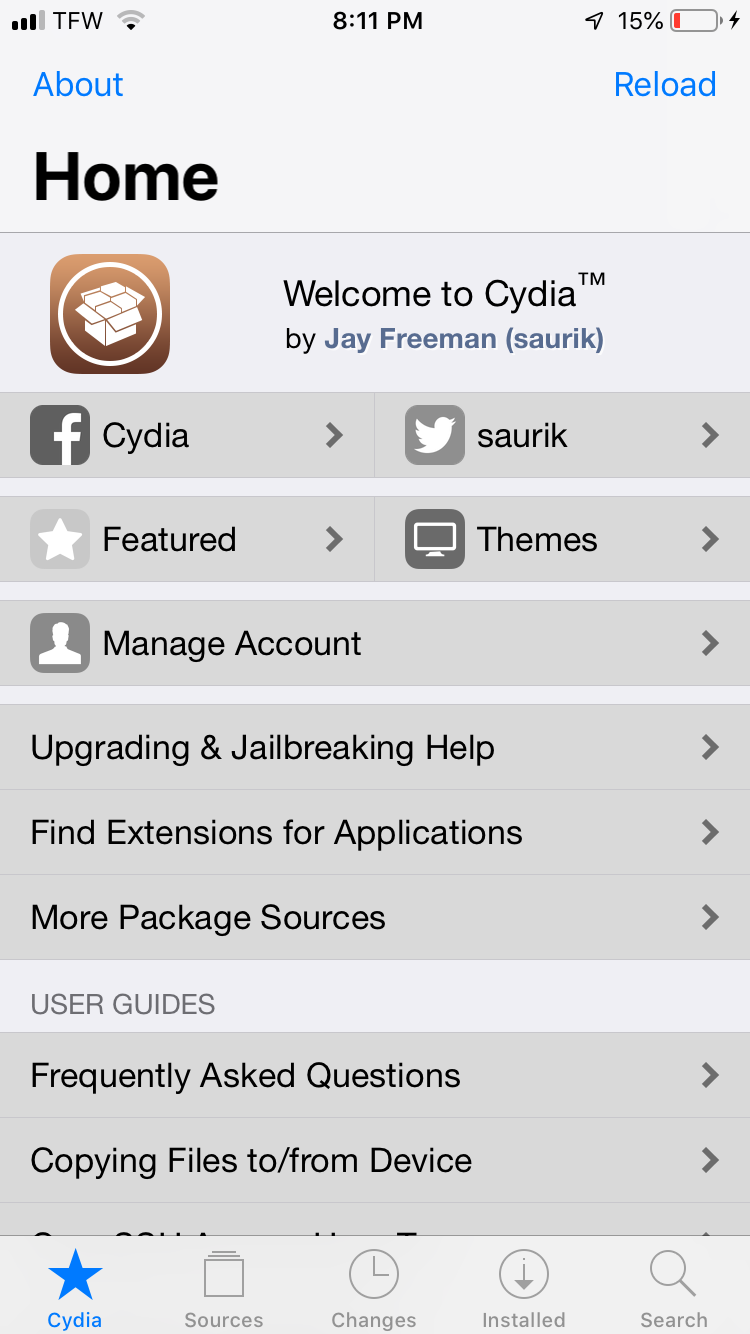Open the Cydia Facebook page via its icon
Viewport: 750px width, 1334px height.
point(60,435)
